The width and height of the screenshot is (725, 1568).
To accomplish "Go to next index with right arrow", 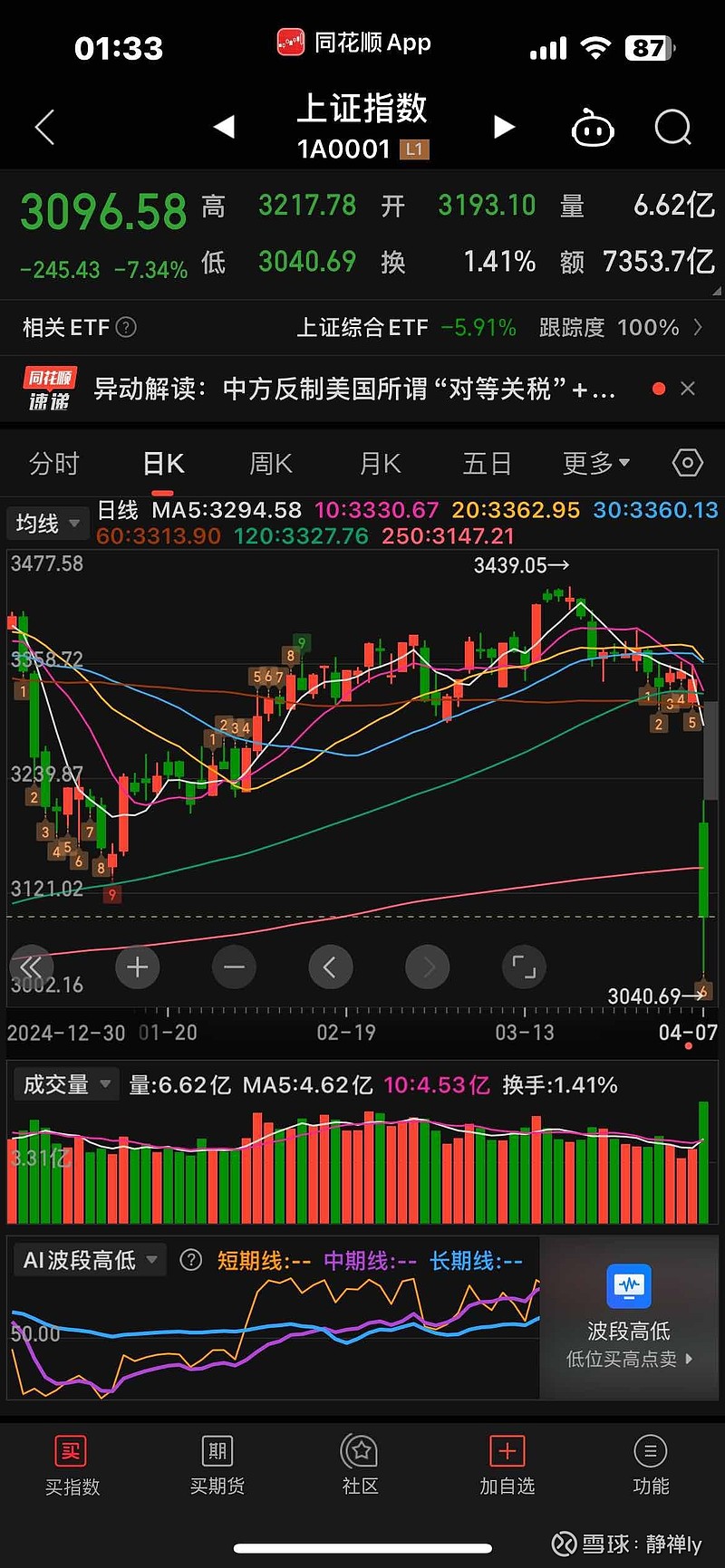I will 504,127.
